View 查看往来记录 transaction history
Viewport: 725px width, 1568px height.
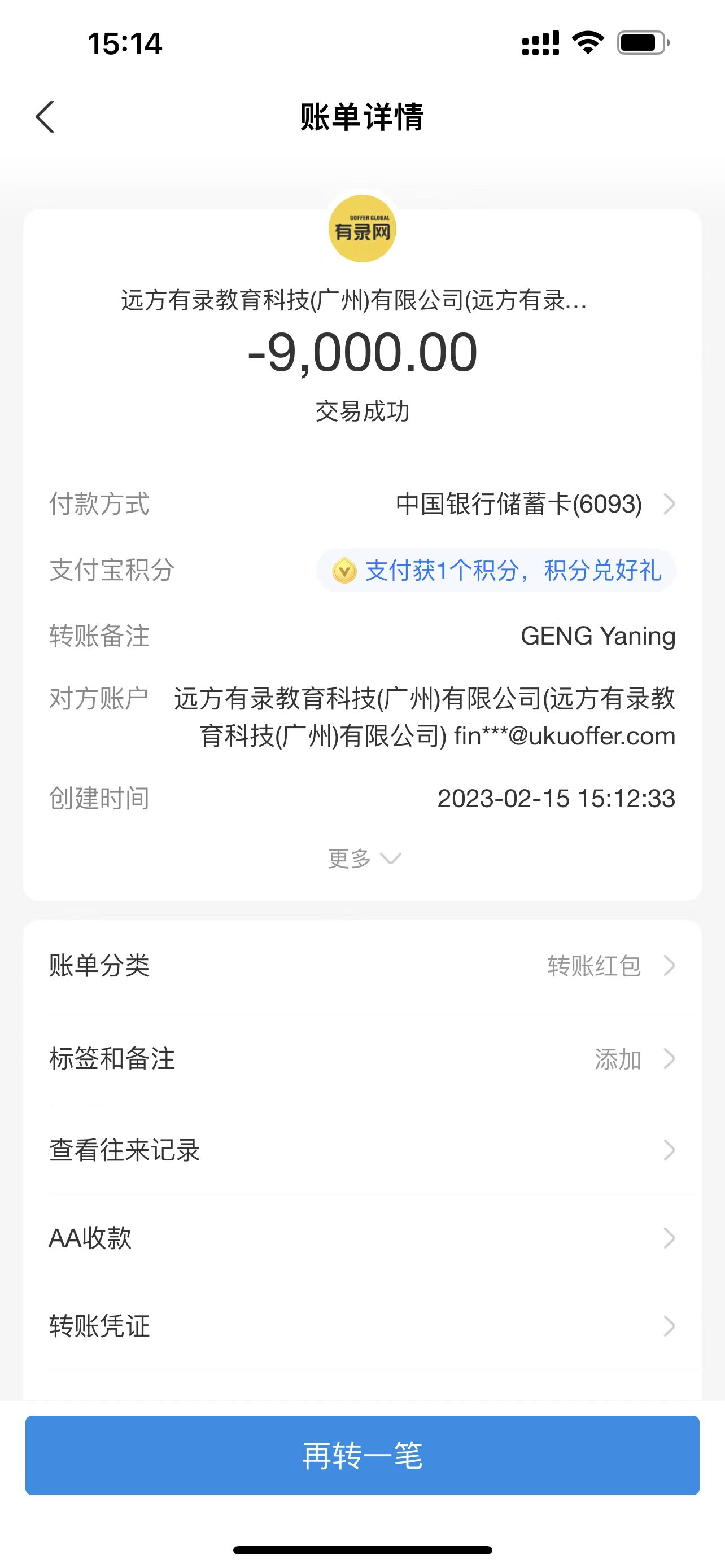[362, 1150]
